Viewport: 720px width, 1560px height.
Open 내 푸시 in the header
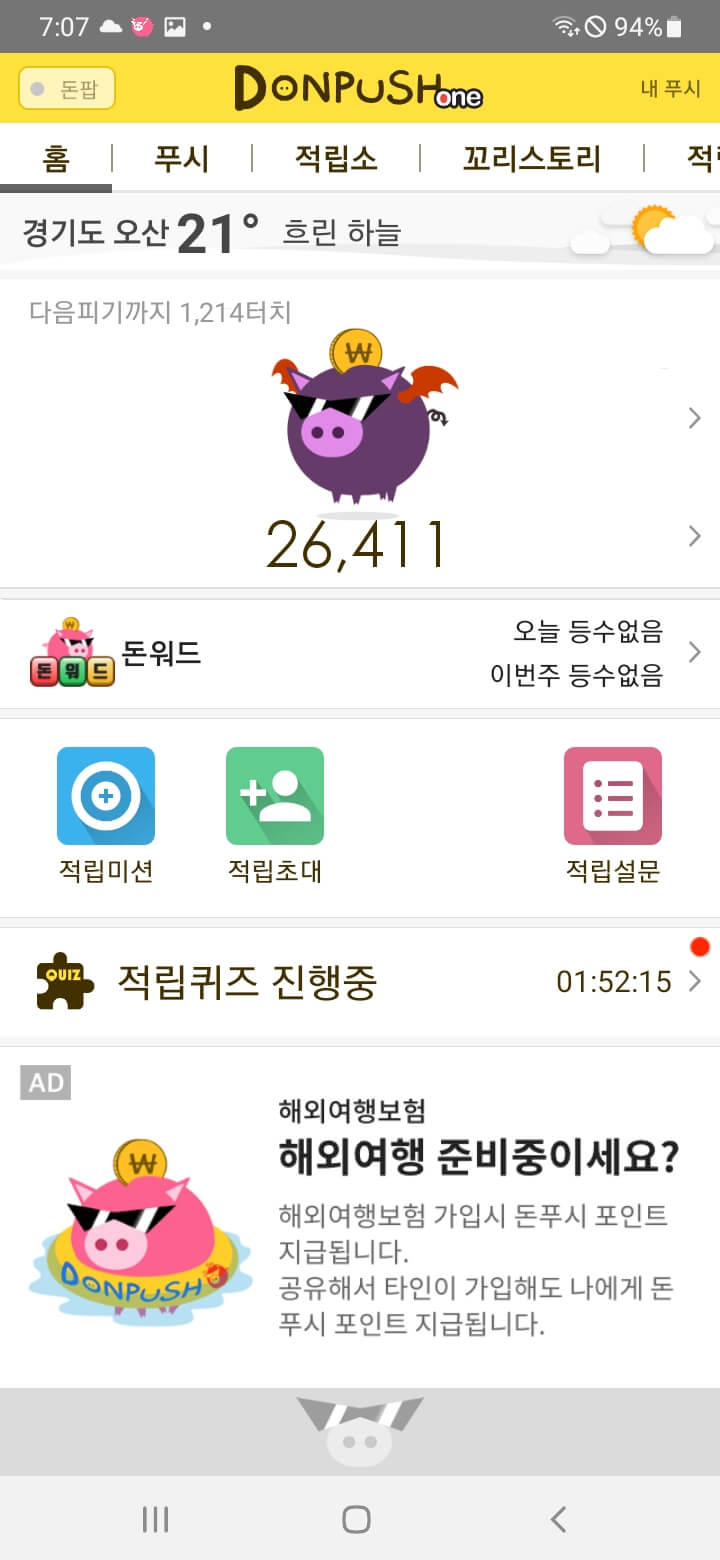point(671,88)
